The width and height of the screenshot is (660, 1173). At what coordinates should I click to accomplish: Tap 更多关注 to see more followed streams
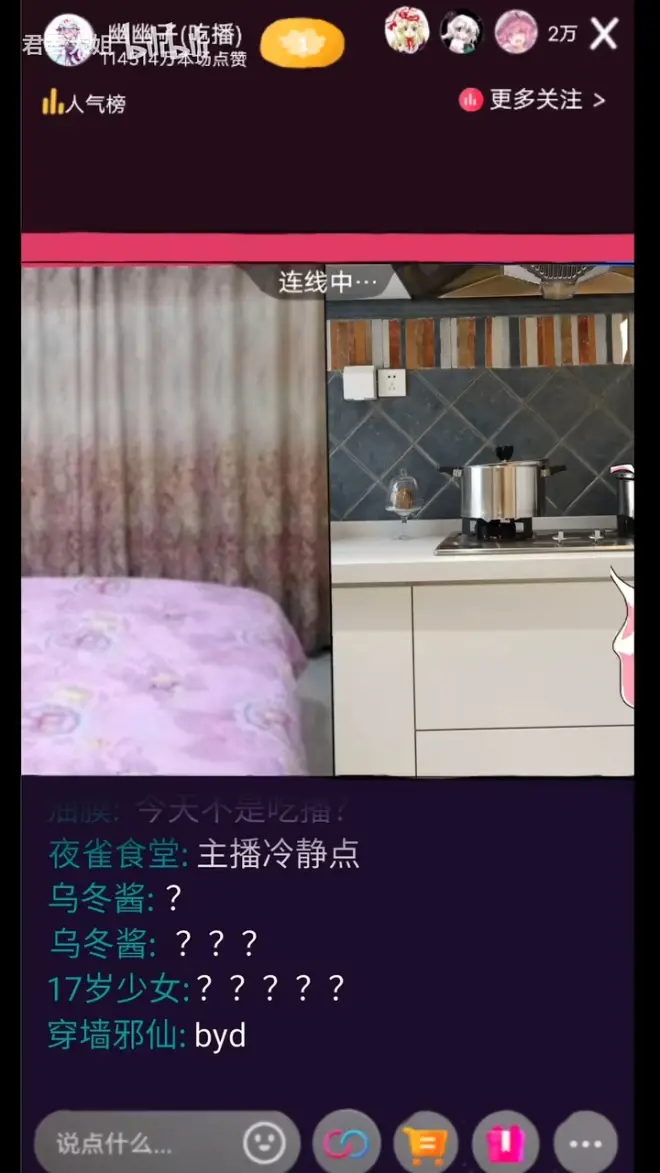pyautogui.click(x=533, y=100)
